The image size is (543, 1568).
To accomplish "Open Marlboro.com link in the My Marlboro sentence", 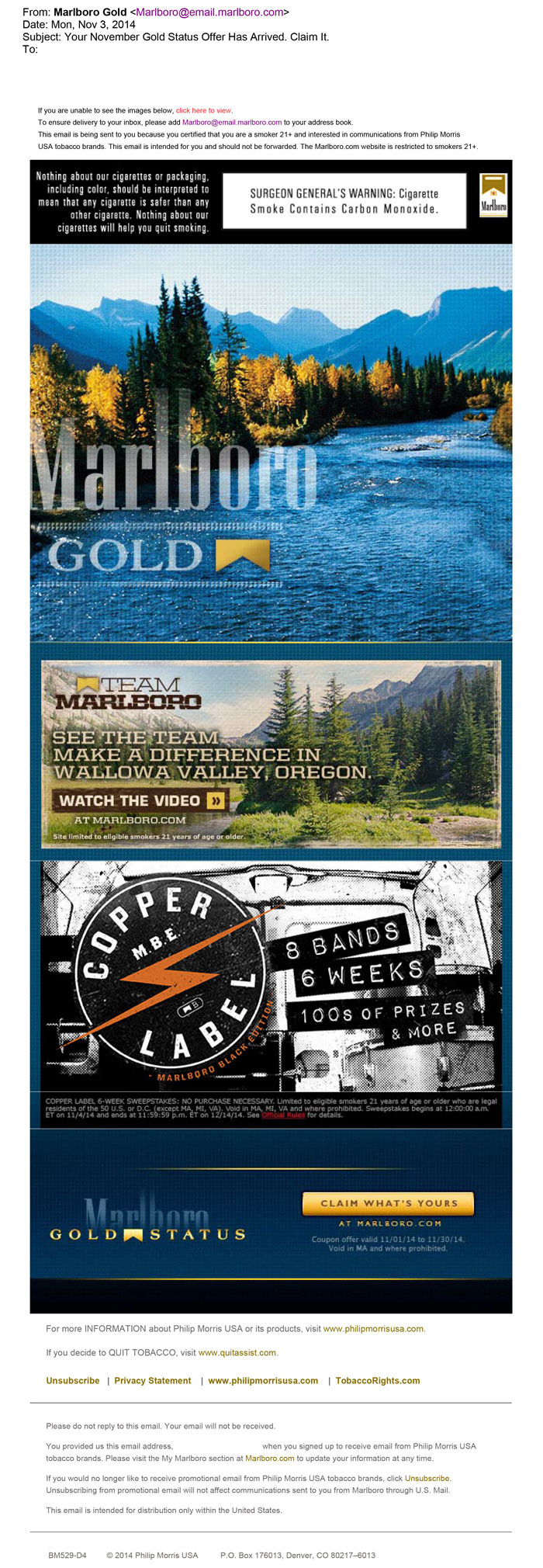I will tap(269, 1459).
